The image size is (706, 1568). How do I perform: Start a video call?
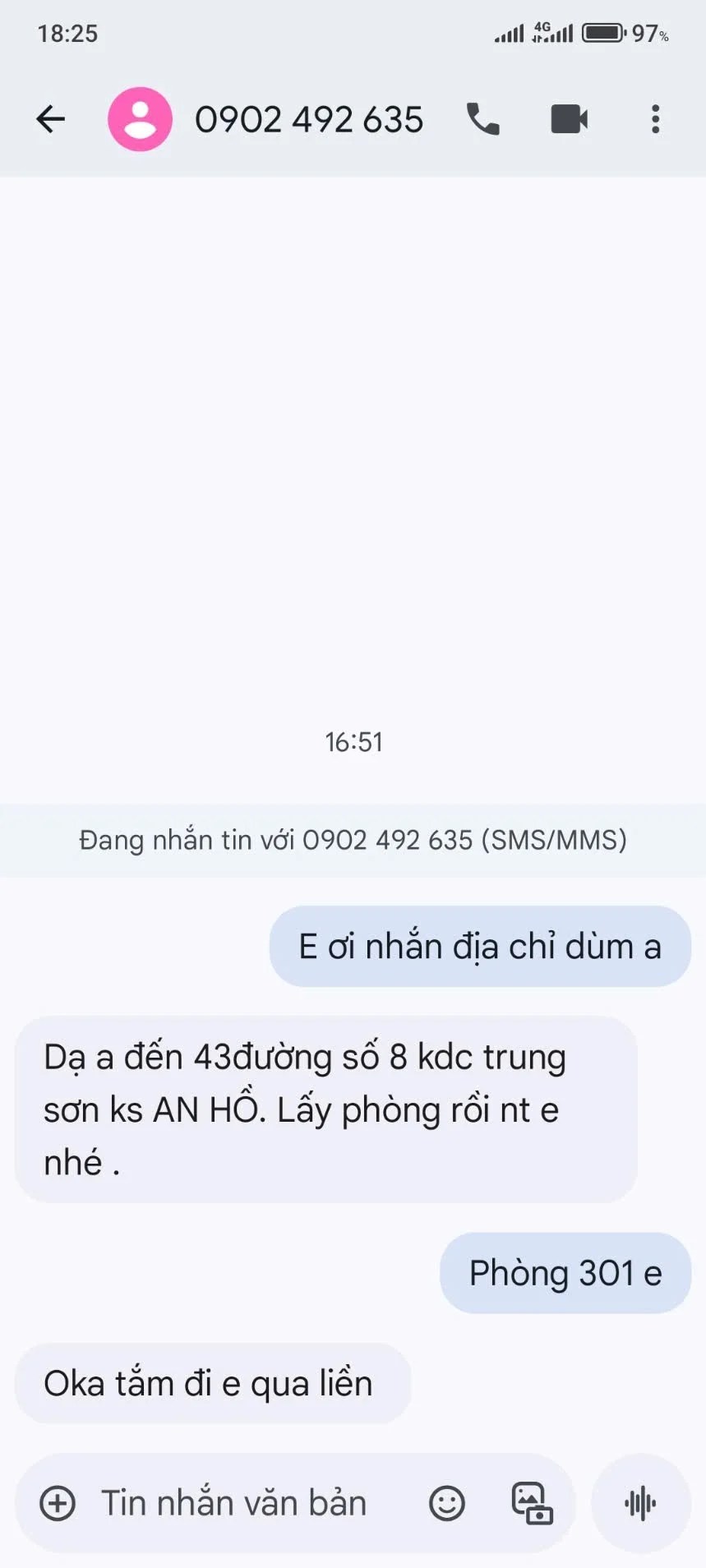[569, 119]
